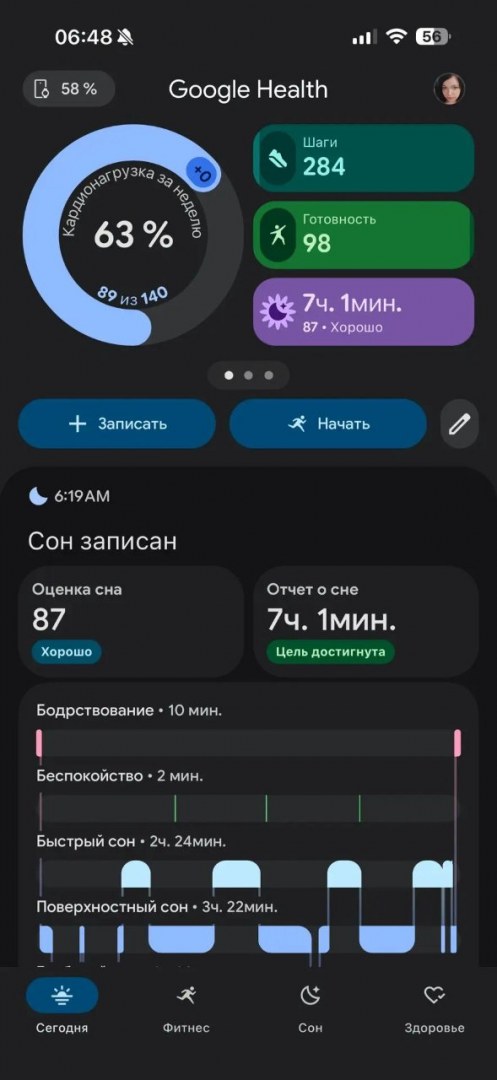
Task: Edit the dashboard with the pencil icon
Action: [x=459, y=424]
